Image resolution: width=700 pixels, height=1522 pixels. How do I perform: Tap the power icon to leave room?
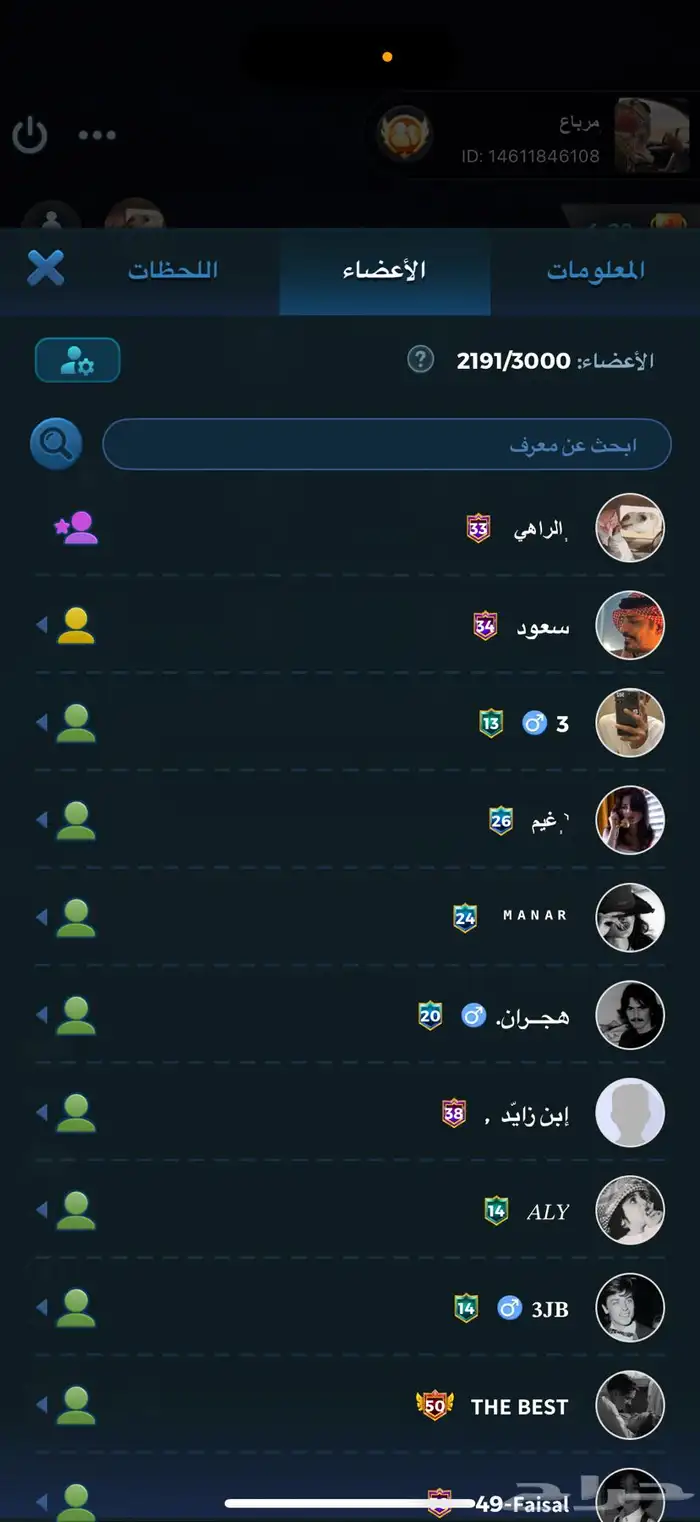point(30,135)
